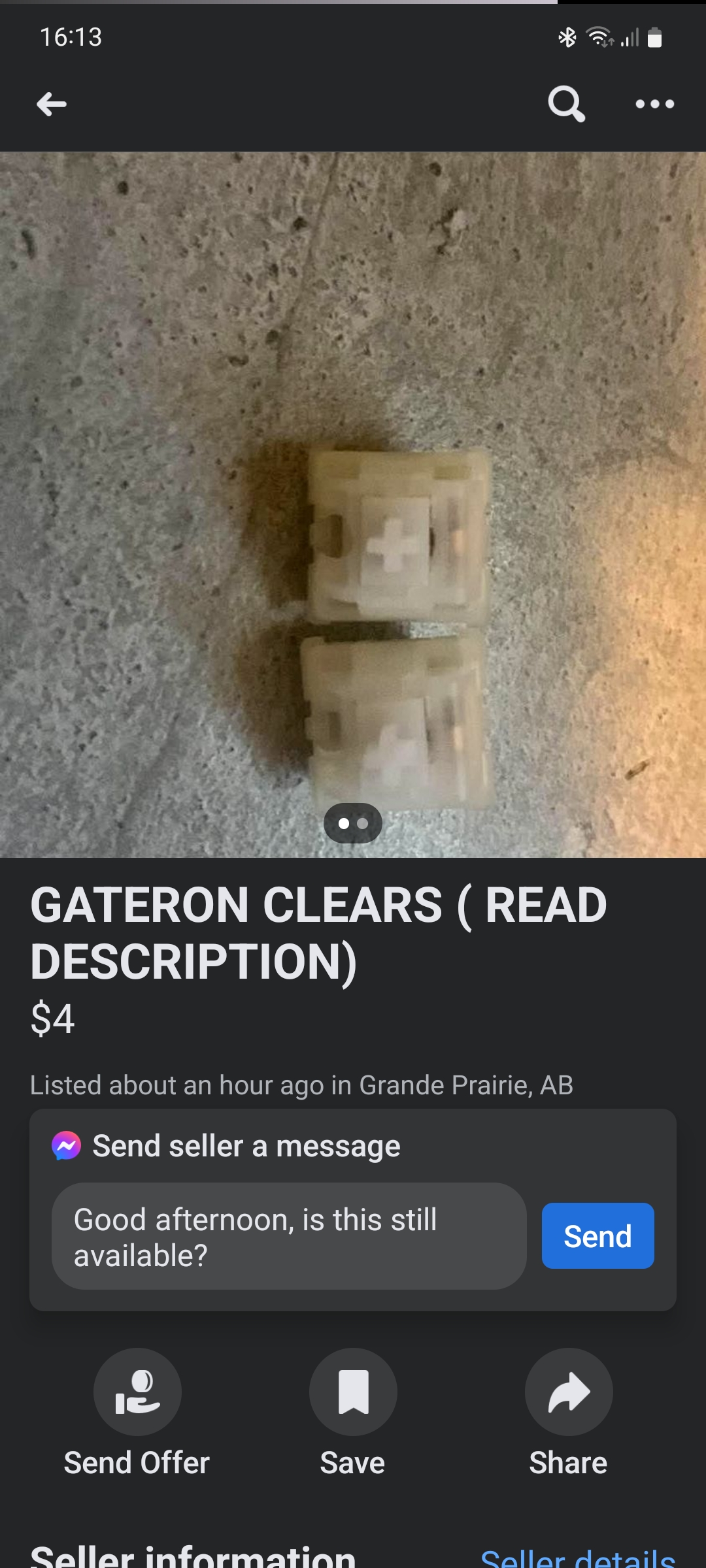Open the three-dot overflow menu
The height and width of the screenshot is (1568, 706).
pyautogui.click(x=654, y=104)
